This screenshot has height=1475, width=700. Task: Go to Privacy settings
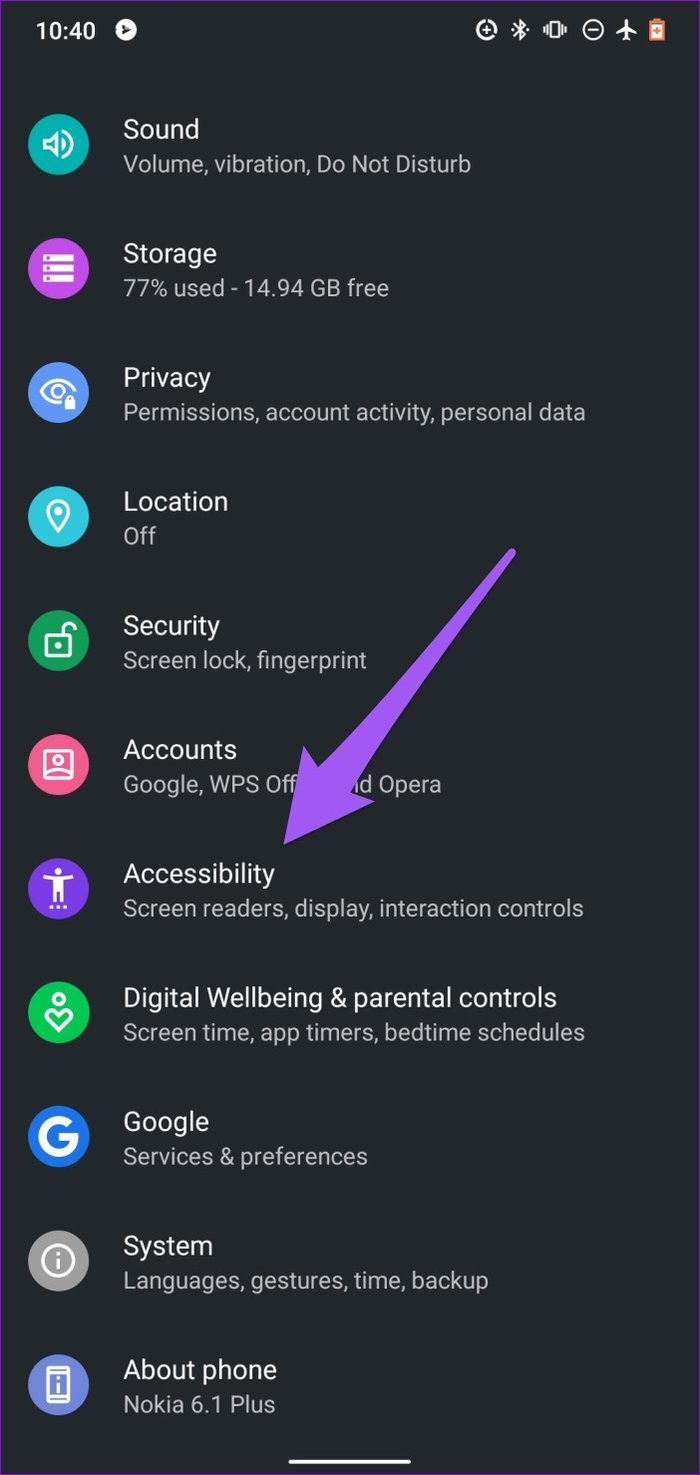350,393
